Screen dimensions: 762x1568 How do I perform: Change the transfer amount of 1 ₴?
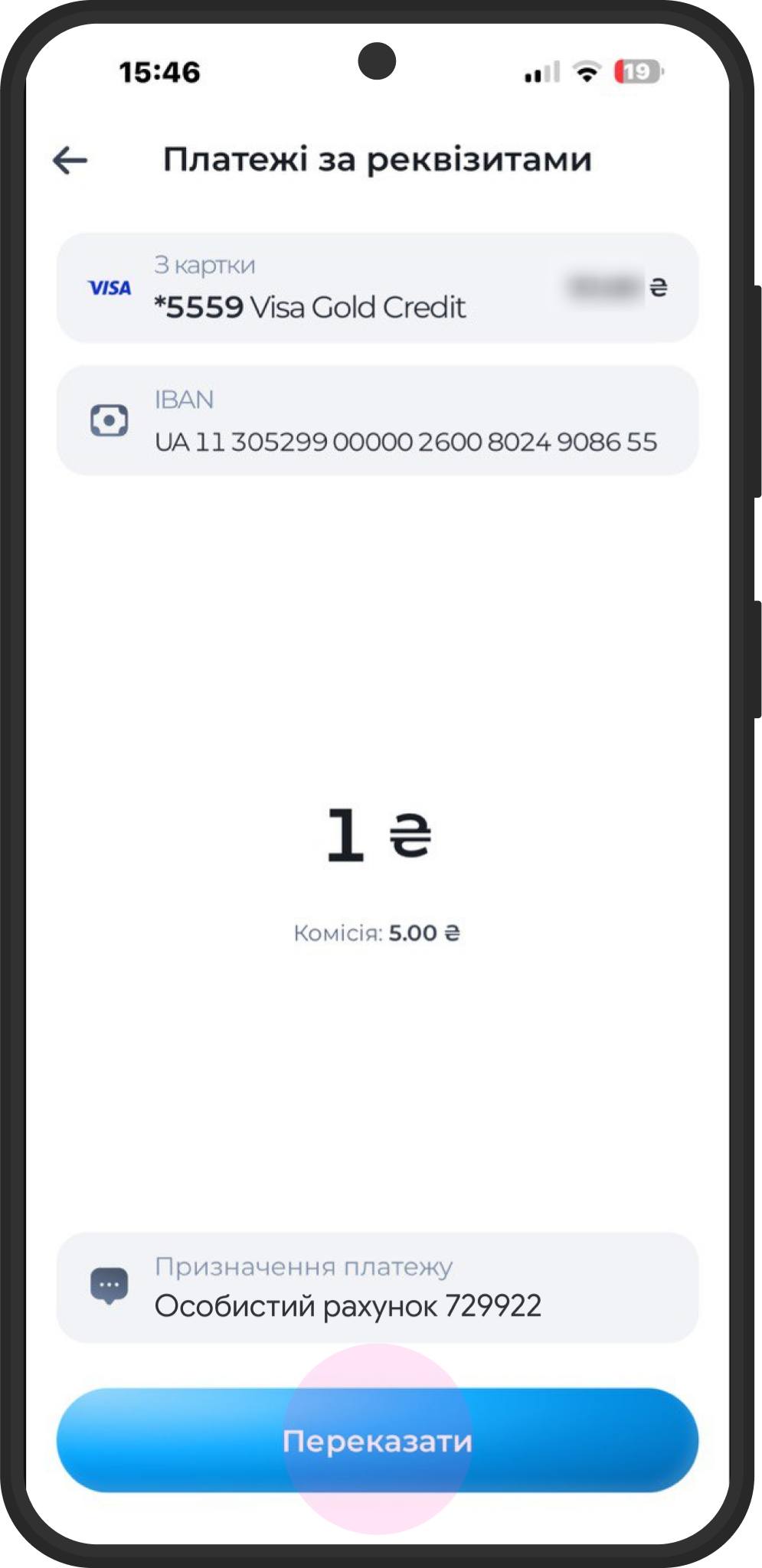point(377,835)
